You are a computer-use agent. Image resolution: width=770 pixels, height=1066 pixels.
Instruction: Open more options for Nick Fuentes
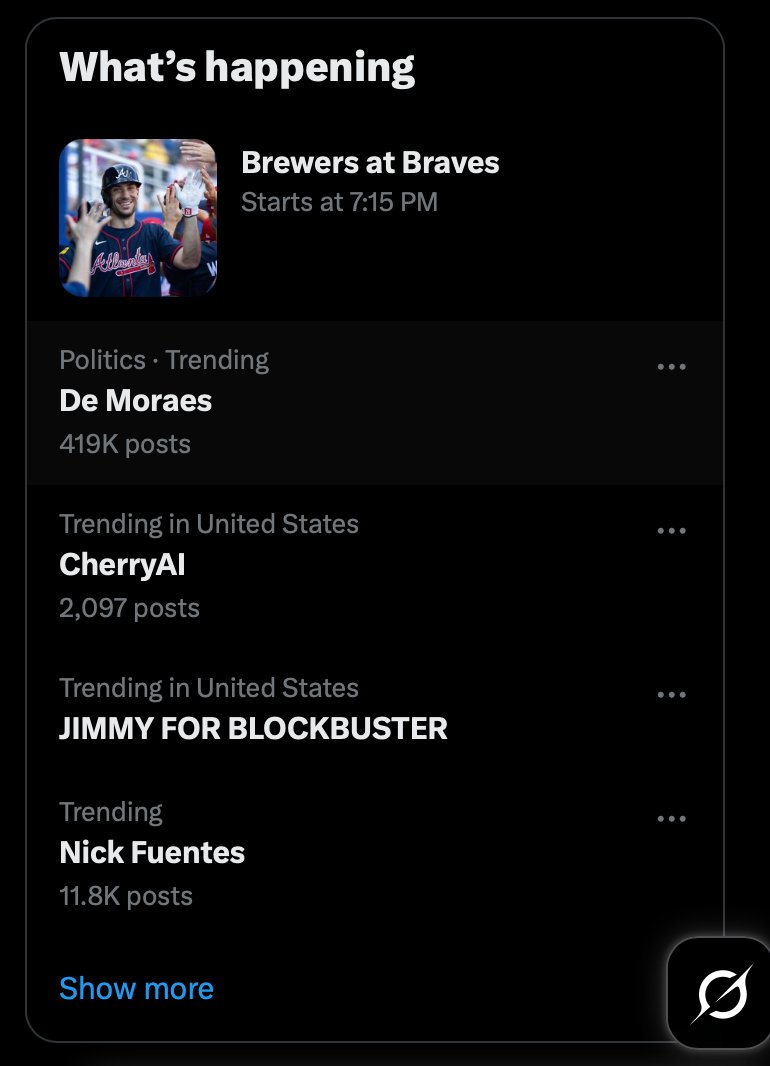coord(671,819)
